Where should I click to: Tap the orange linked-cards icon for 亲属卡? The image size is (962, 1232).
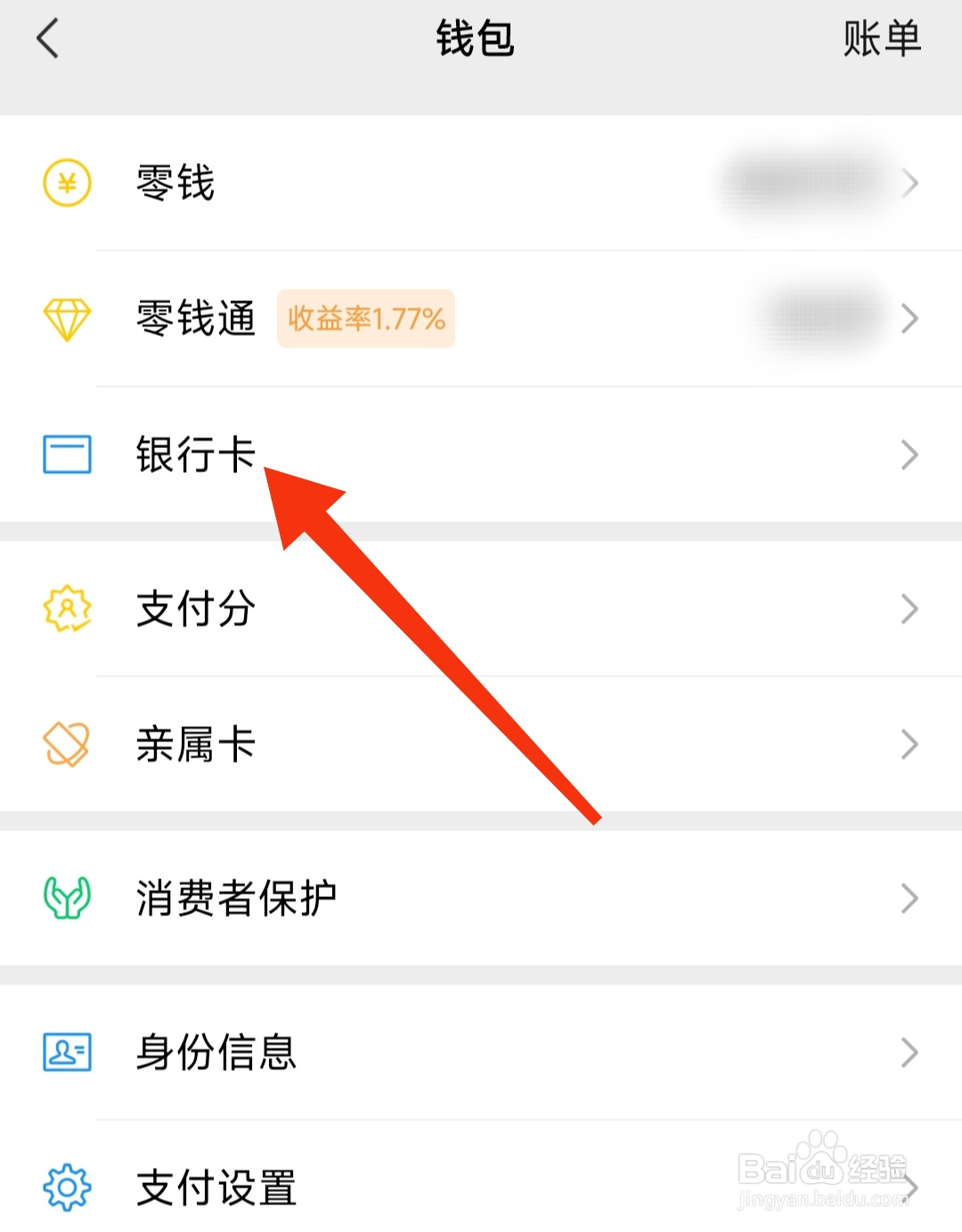pyautogui.click(x=65, y=744)
